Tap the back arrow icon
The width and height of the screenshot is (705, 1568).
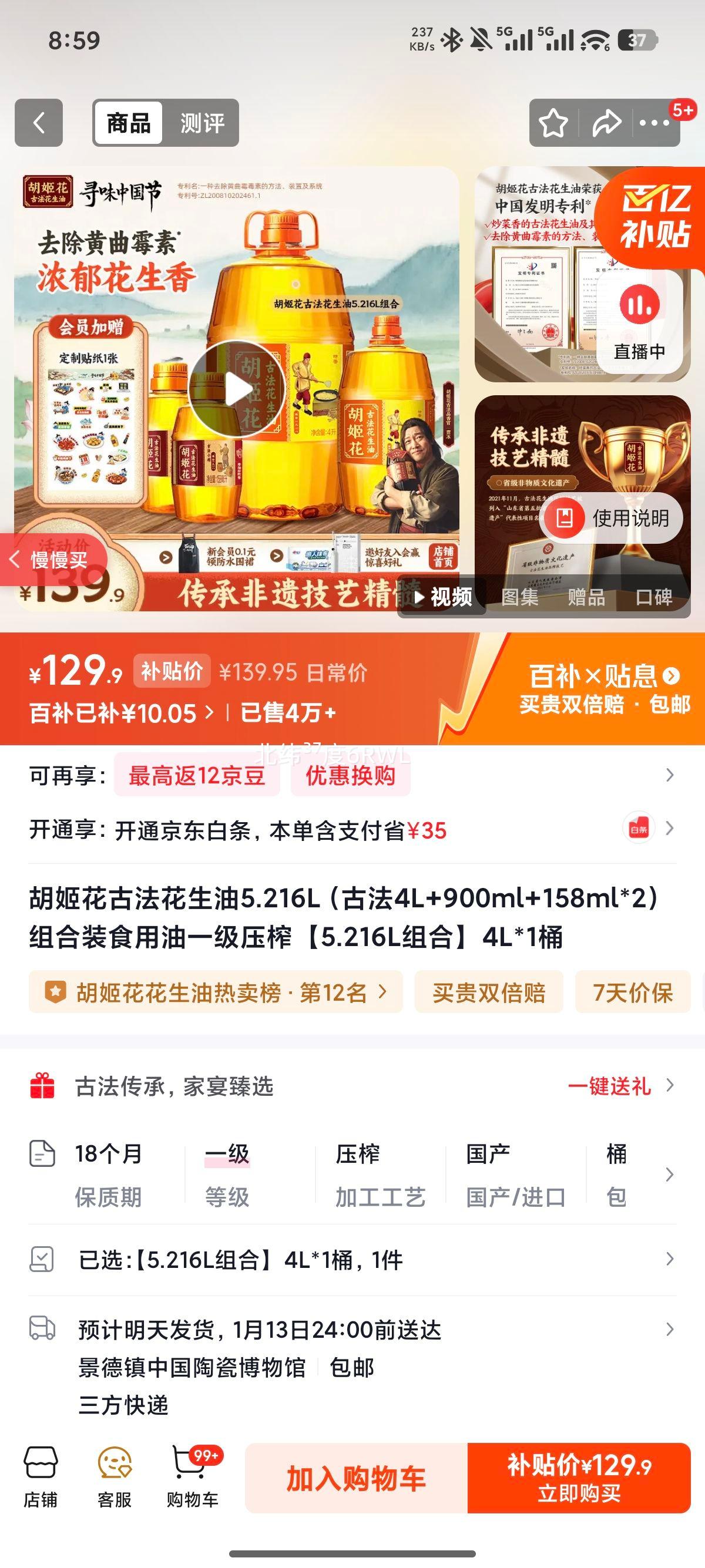(x=39, y=124)
